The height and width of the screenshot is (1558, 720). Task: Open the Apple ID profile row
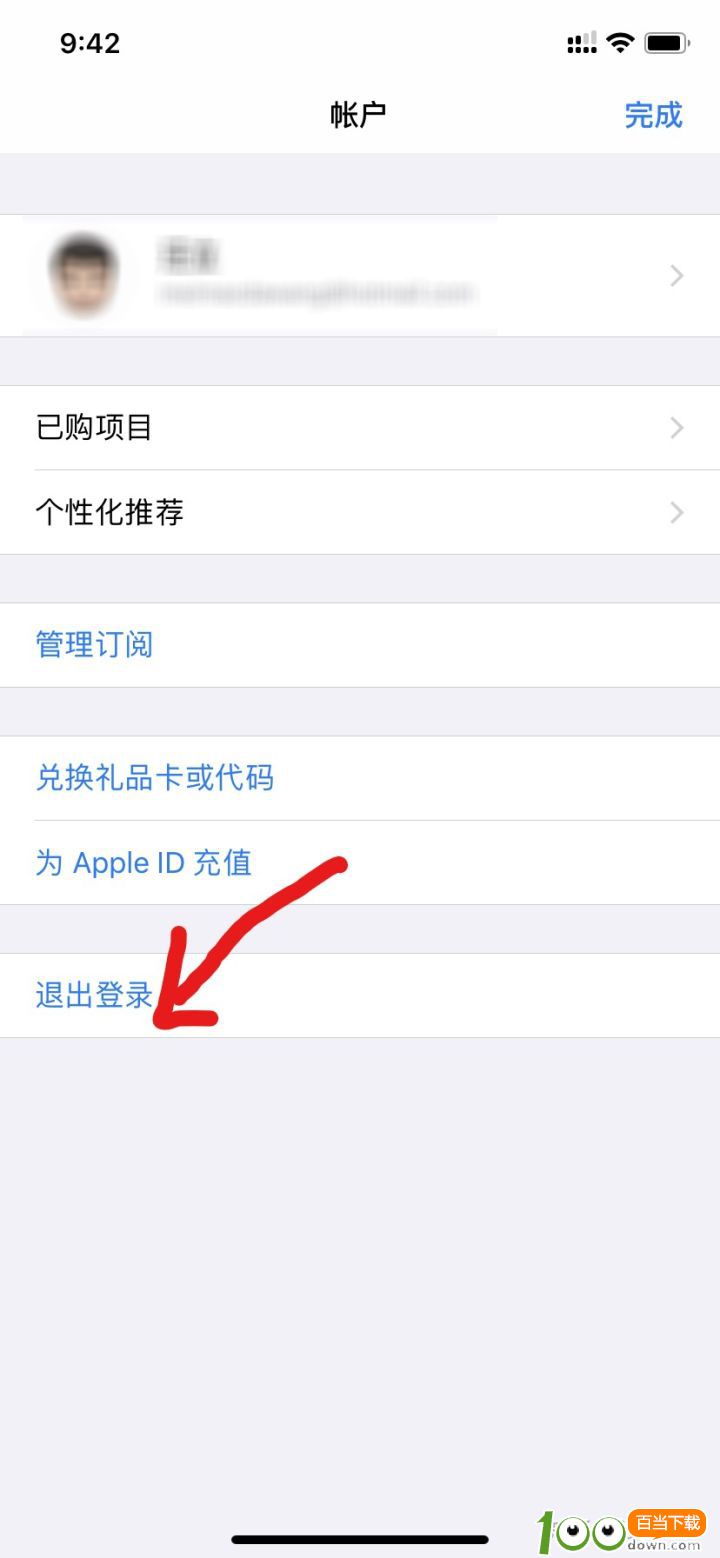pos(360,275)
